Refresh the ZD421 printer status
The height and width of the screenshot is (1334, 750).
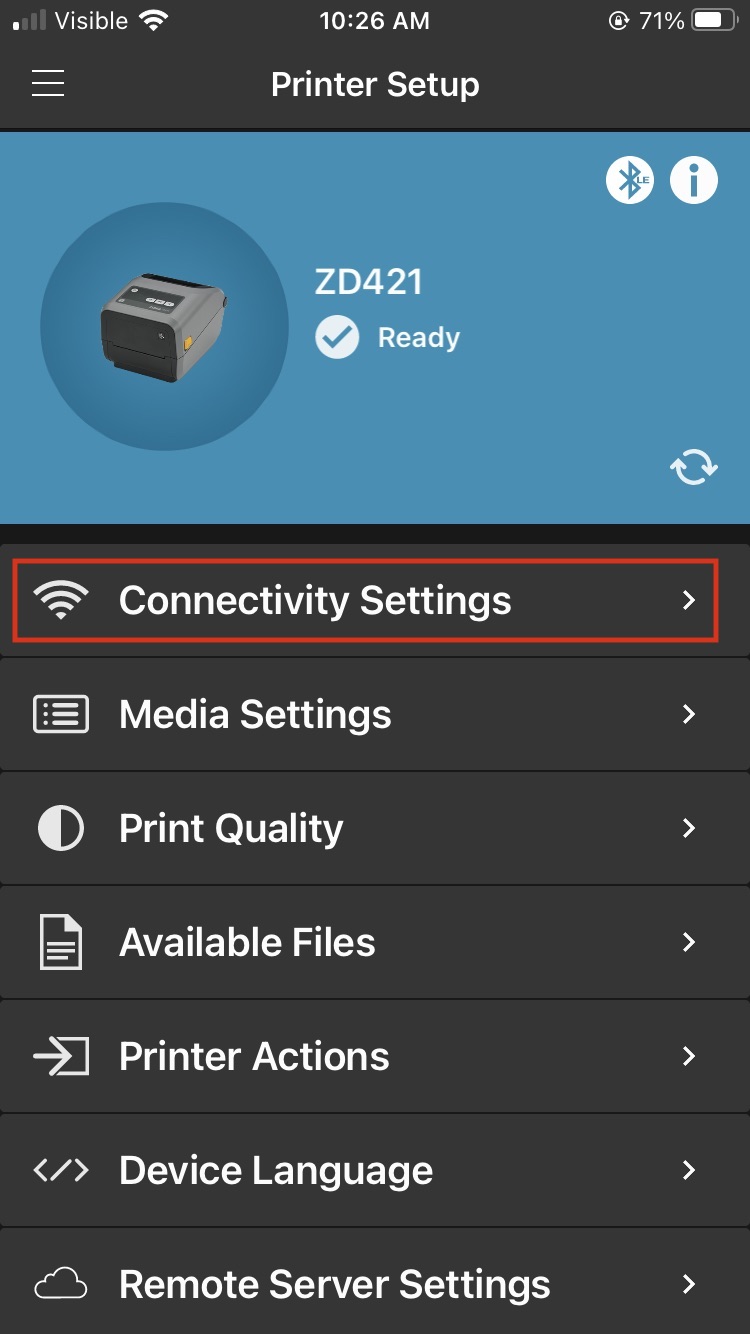pos(693,467)
